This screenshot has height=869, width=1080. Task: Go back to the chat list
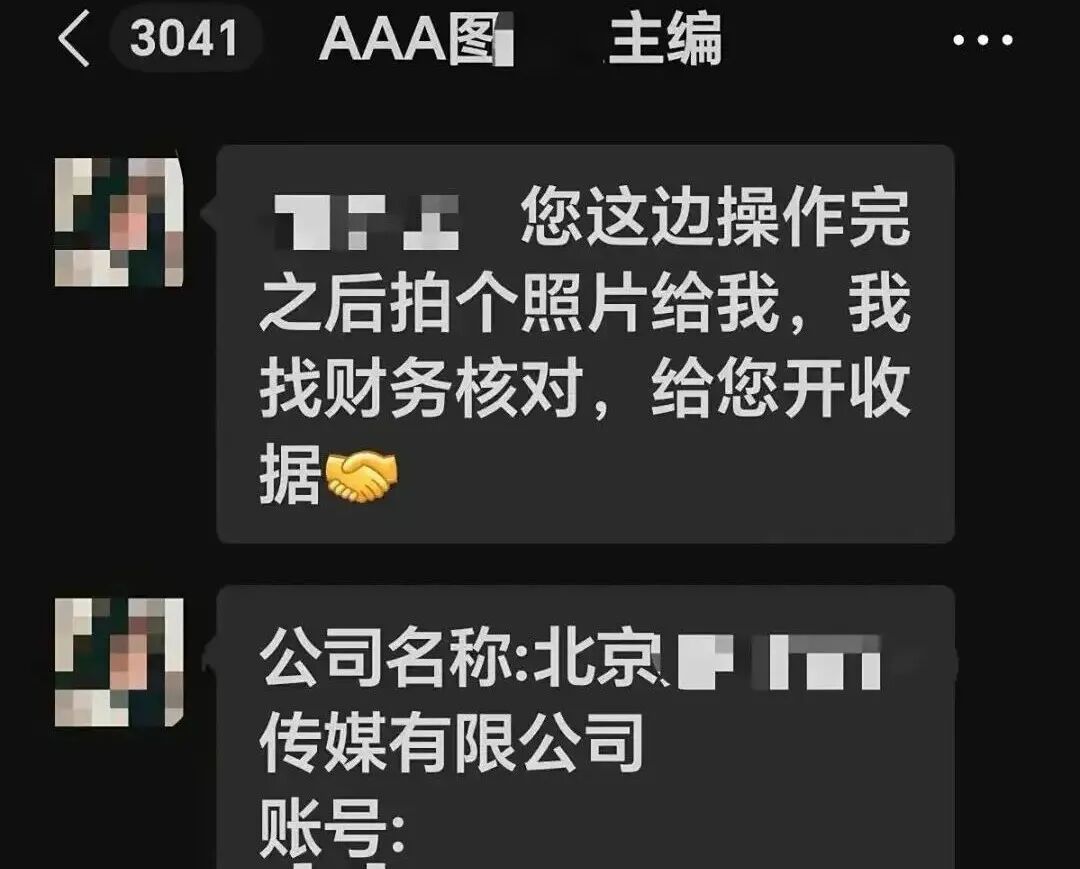pos(75,42)
